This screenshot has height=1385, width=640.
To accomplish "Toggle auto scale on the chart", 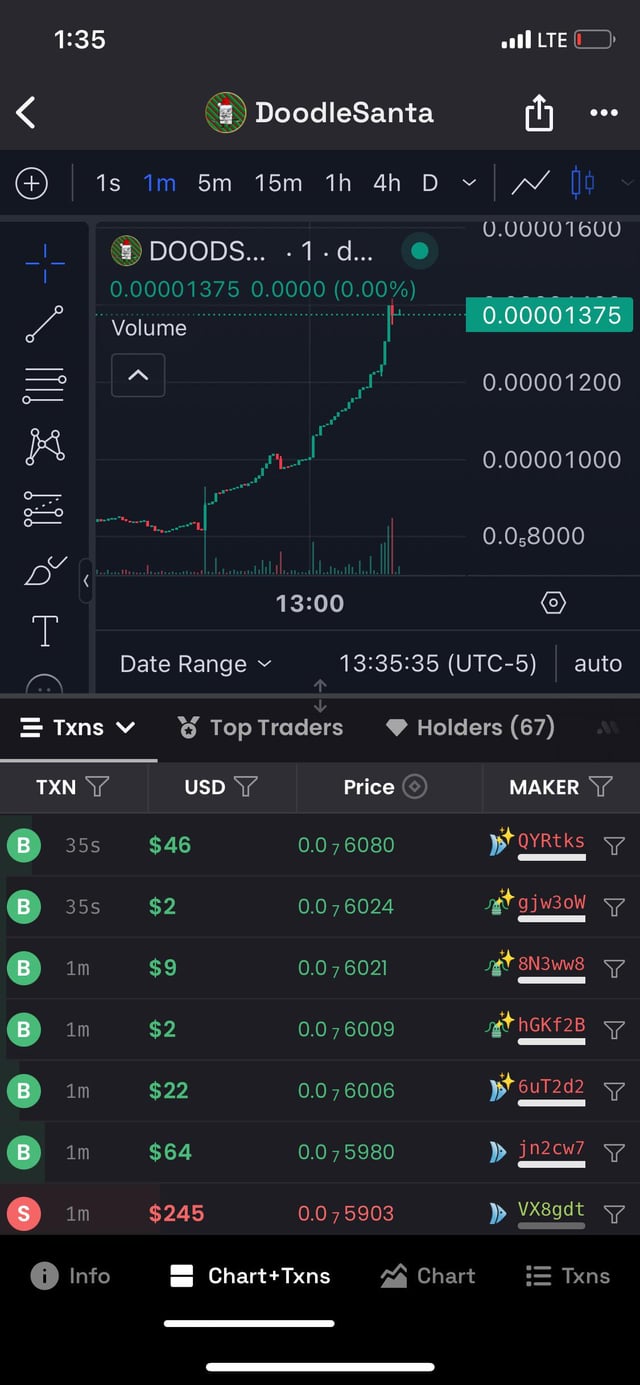I will point(597,664).
